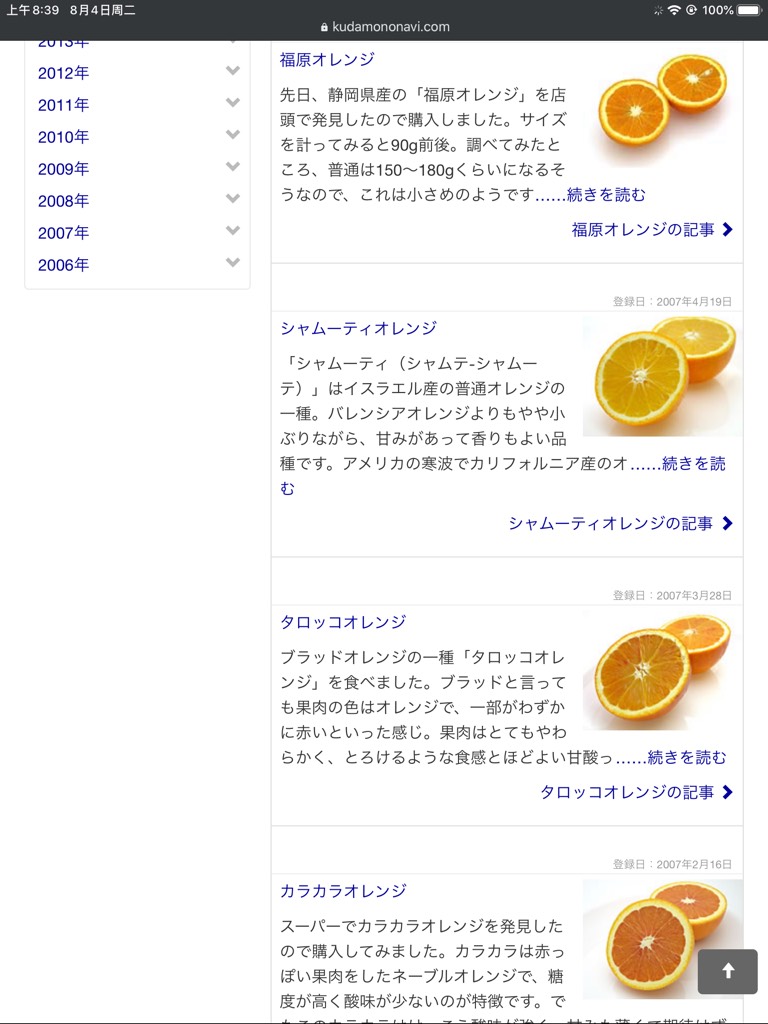View the シャムーティオレンジ photo
Image resolution: width=768 pixels, height=1024 pixels.
pos(662,377)
